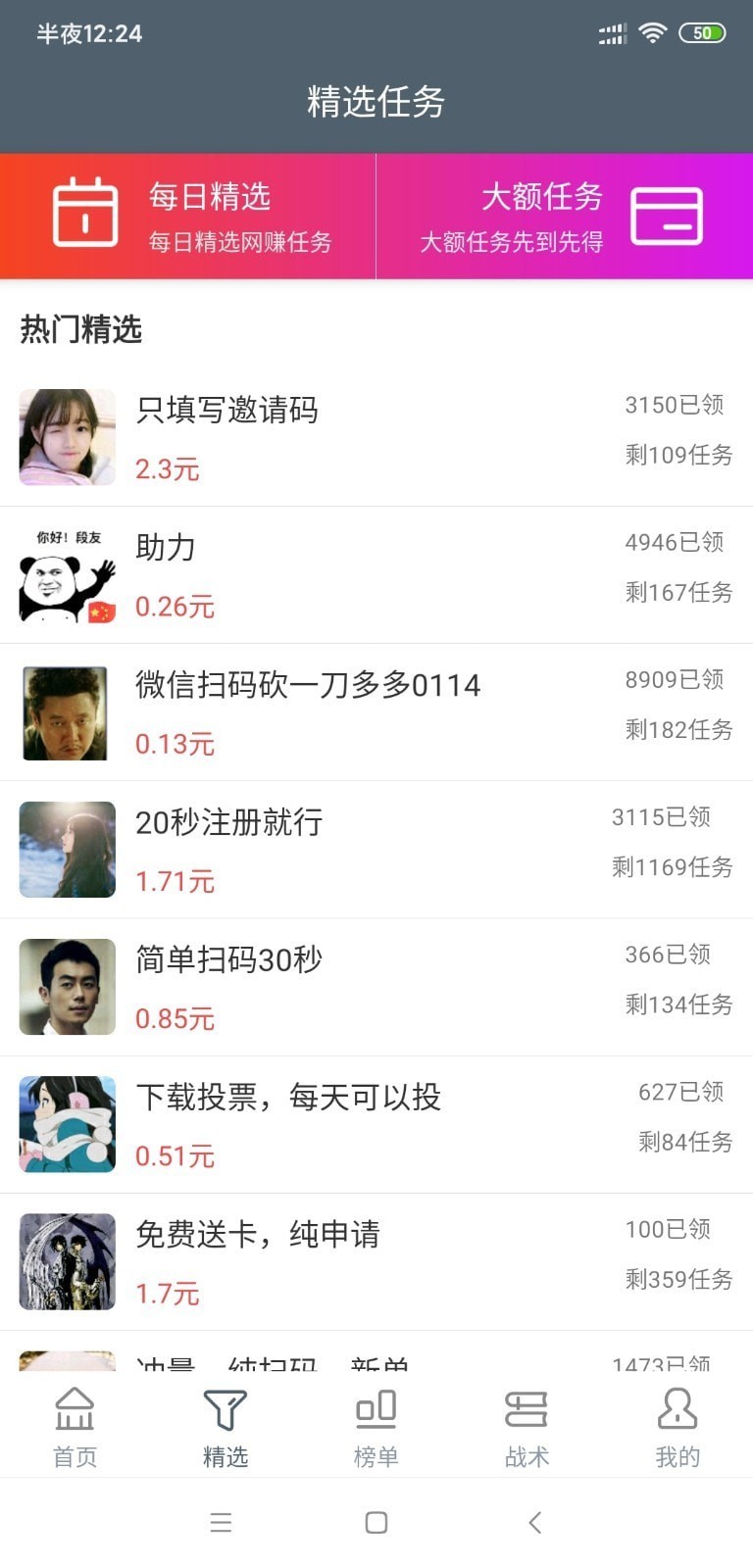Open 微信扫码砍一刀多多0114 task
The image size is (753, 1568).
(x=376, y=712)
